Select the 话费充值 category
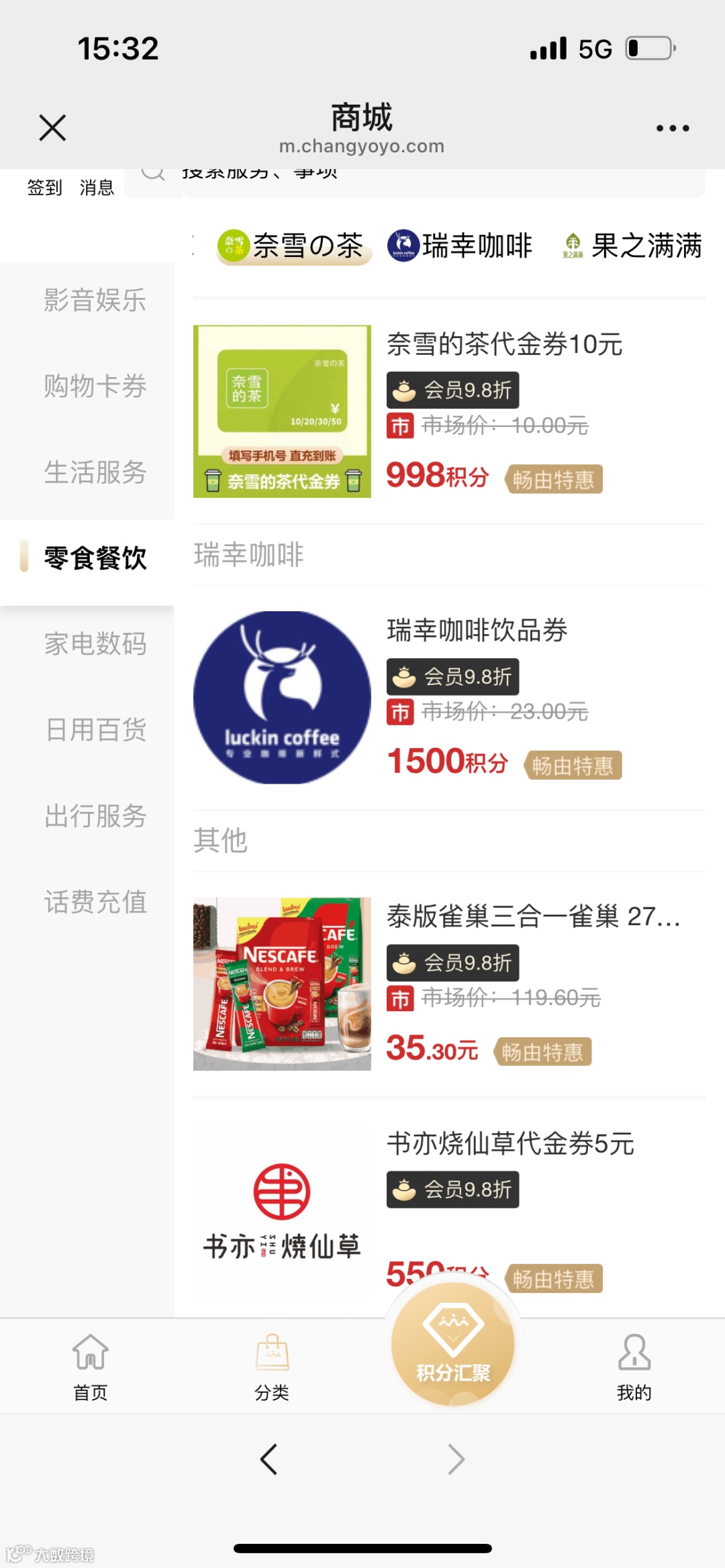Viewport: 725px width, 1568px height. point(95,902)
